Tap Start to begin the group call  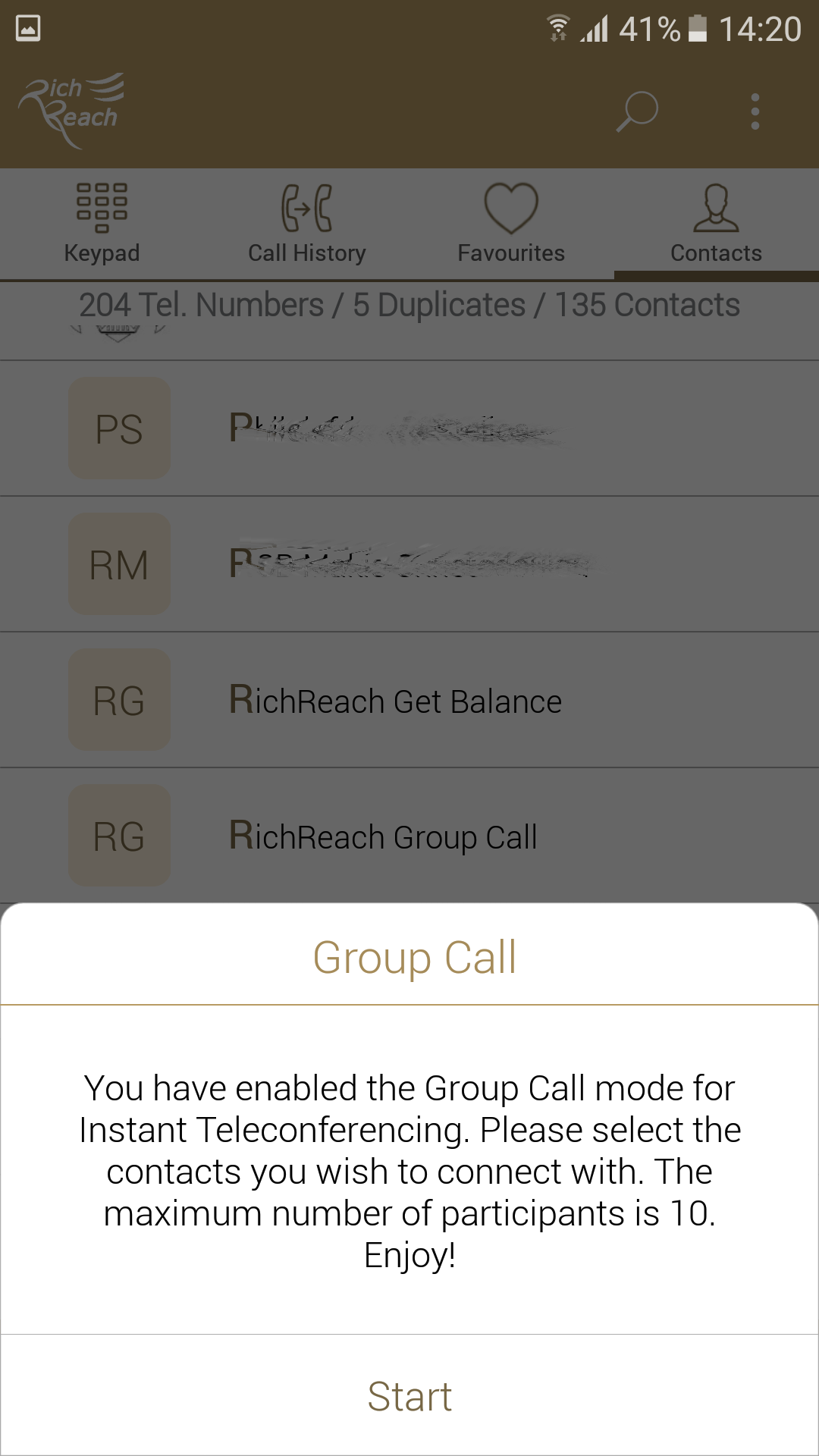point(409,1395)
